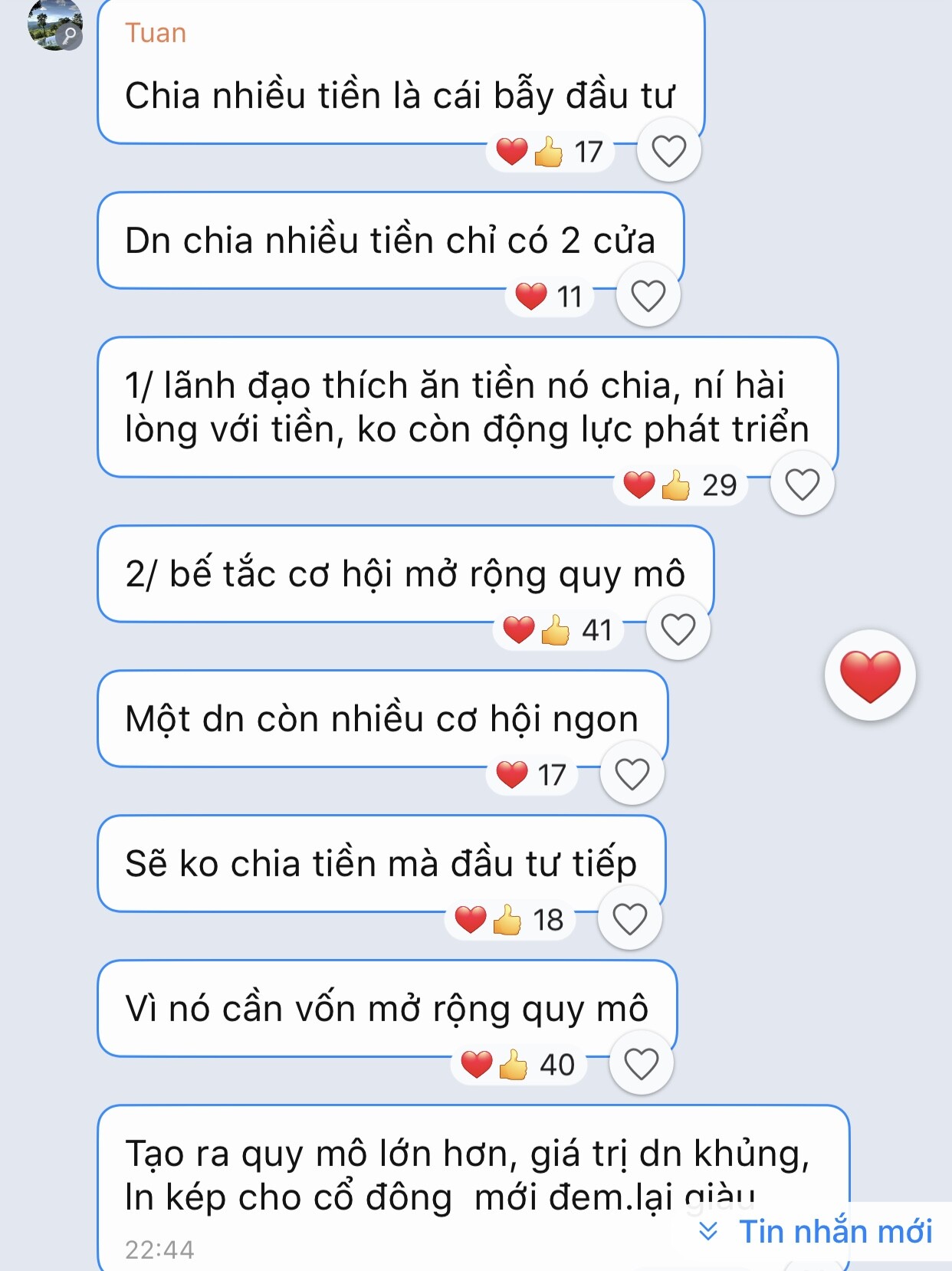Screen dimensions: 952x1271
Task: Open sender name Tuan above the first message
Action: pyautogui.click(x=156, y=33)
